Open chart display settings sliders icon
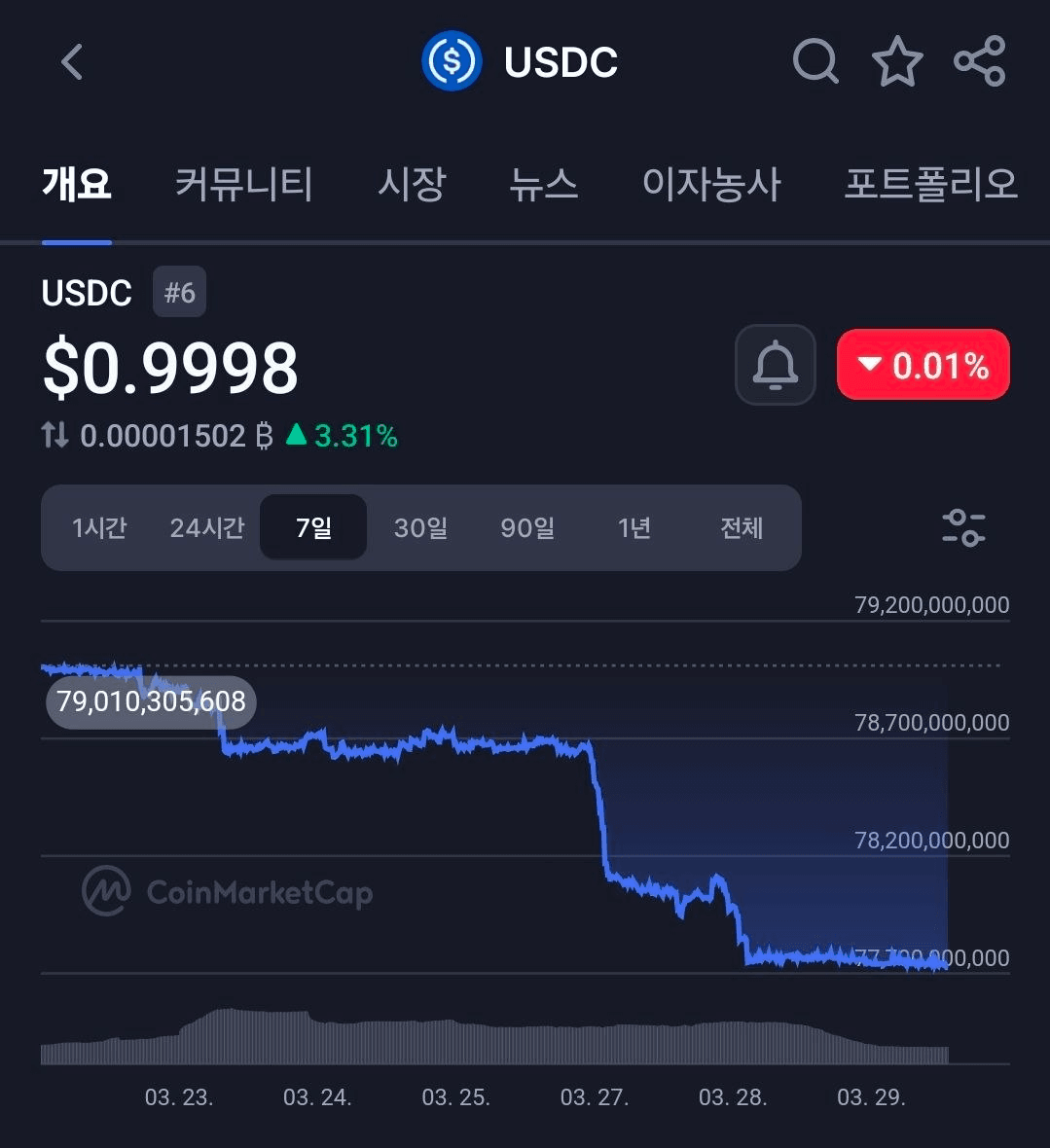This screenshot has width=1050, height=1148. 963,527
